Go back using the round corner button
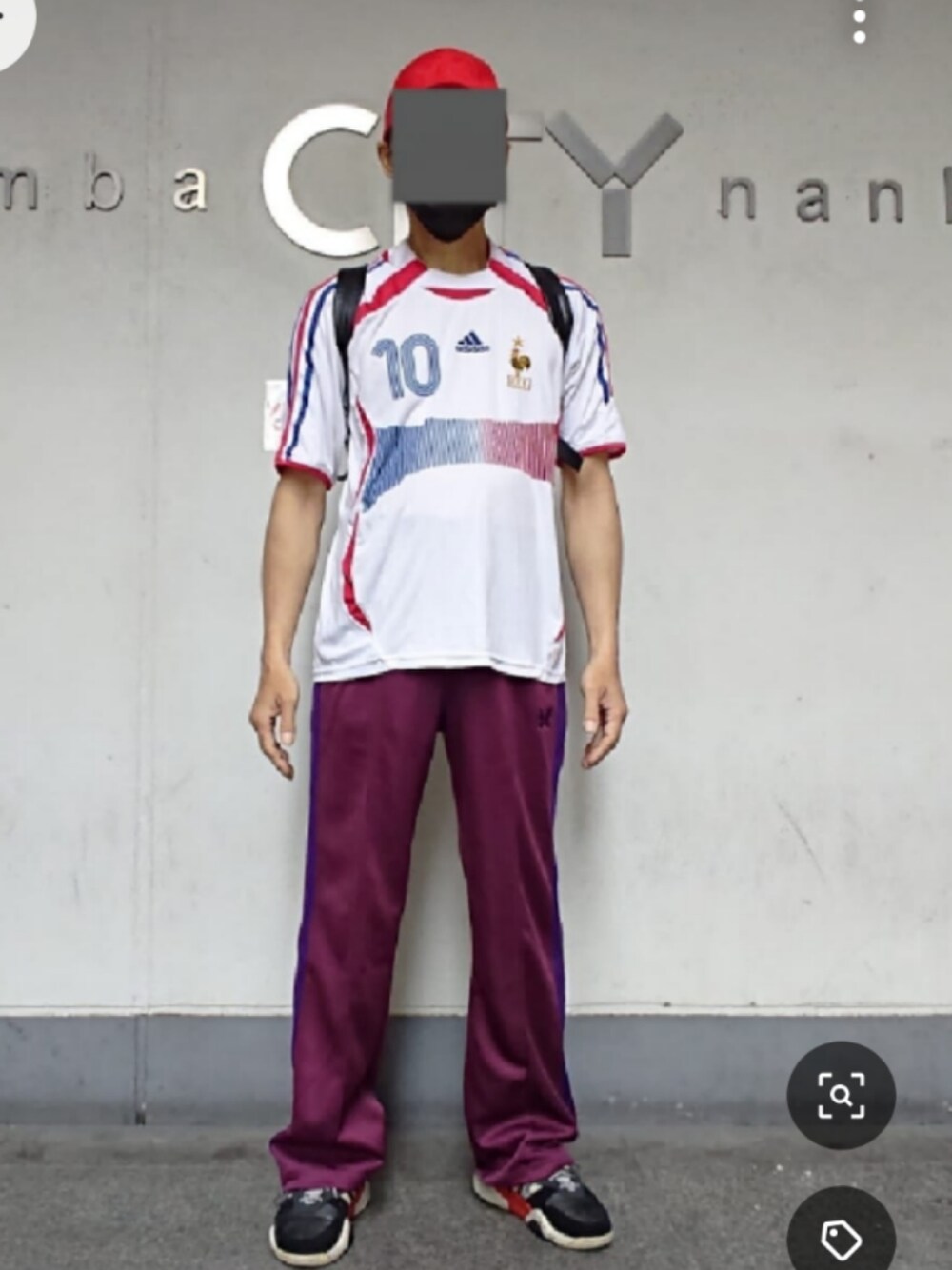952x1270 pixels. tap(10, 21)
